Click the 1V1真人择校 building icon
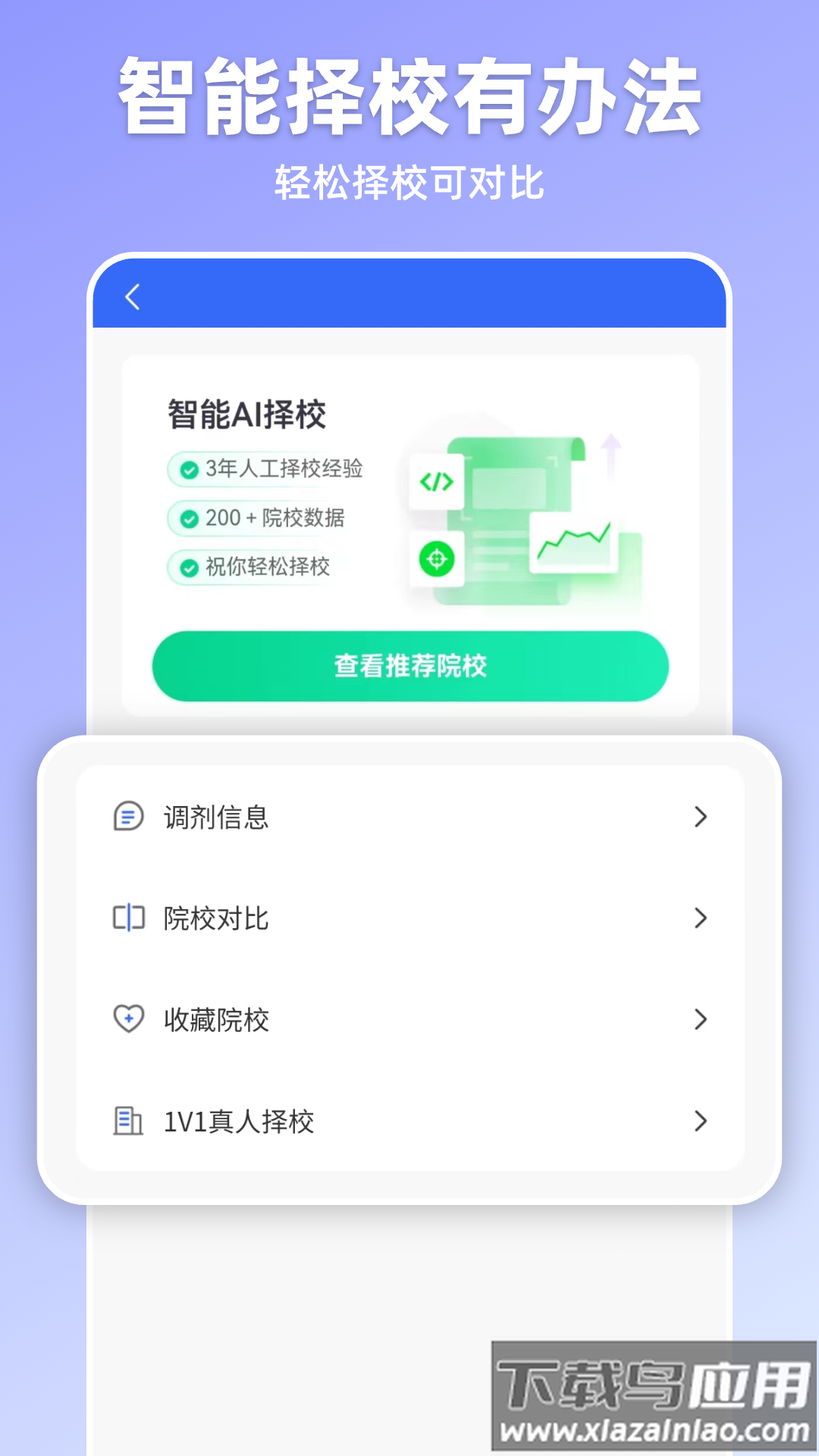The width and height of the screenshot is (819, 1456). coord(127,1122)
